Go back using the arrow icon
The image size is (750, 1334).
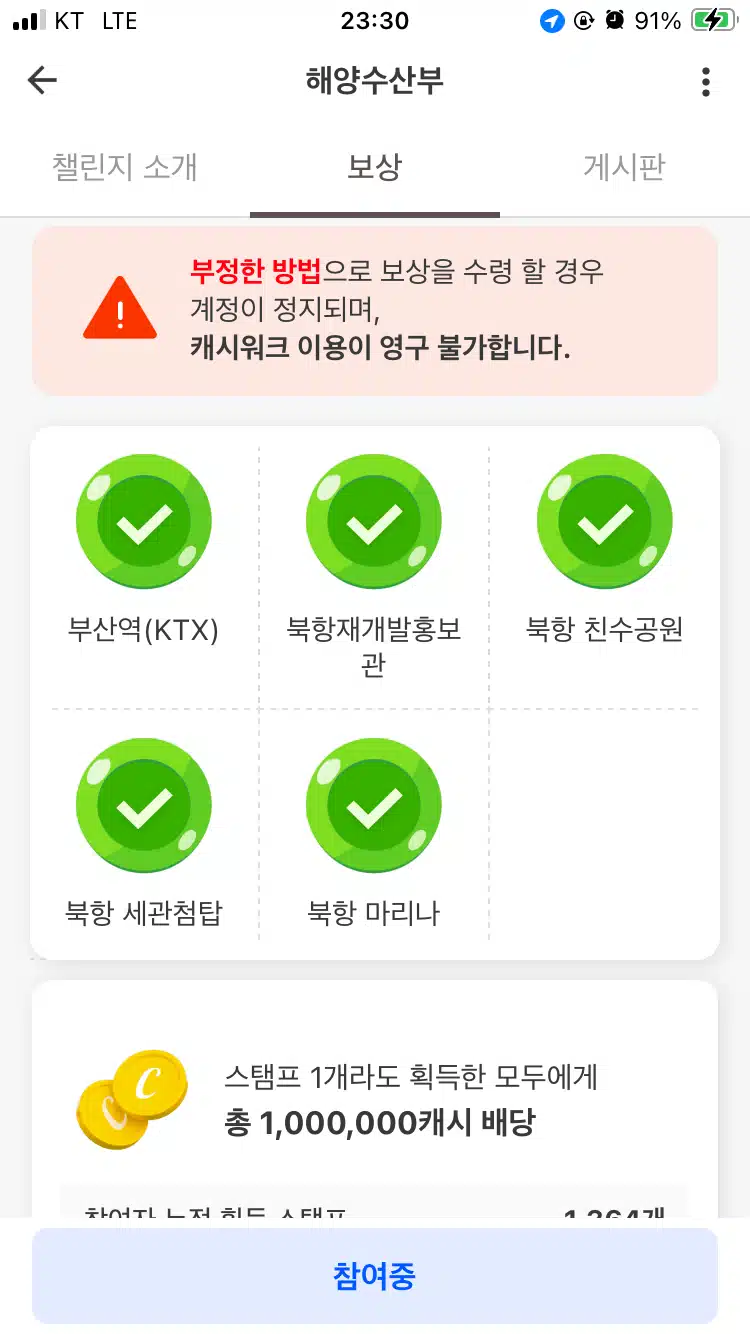click(42, 81)
